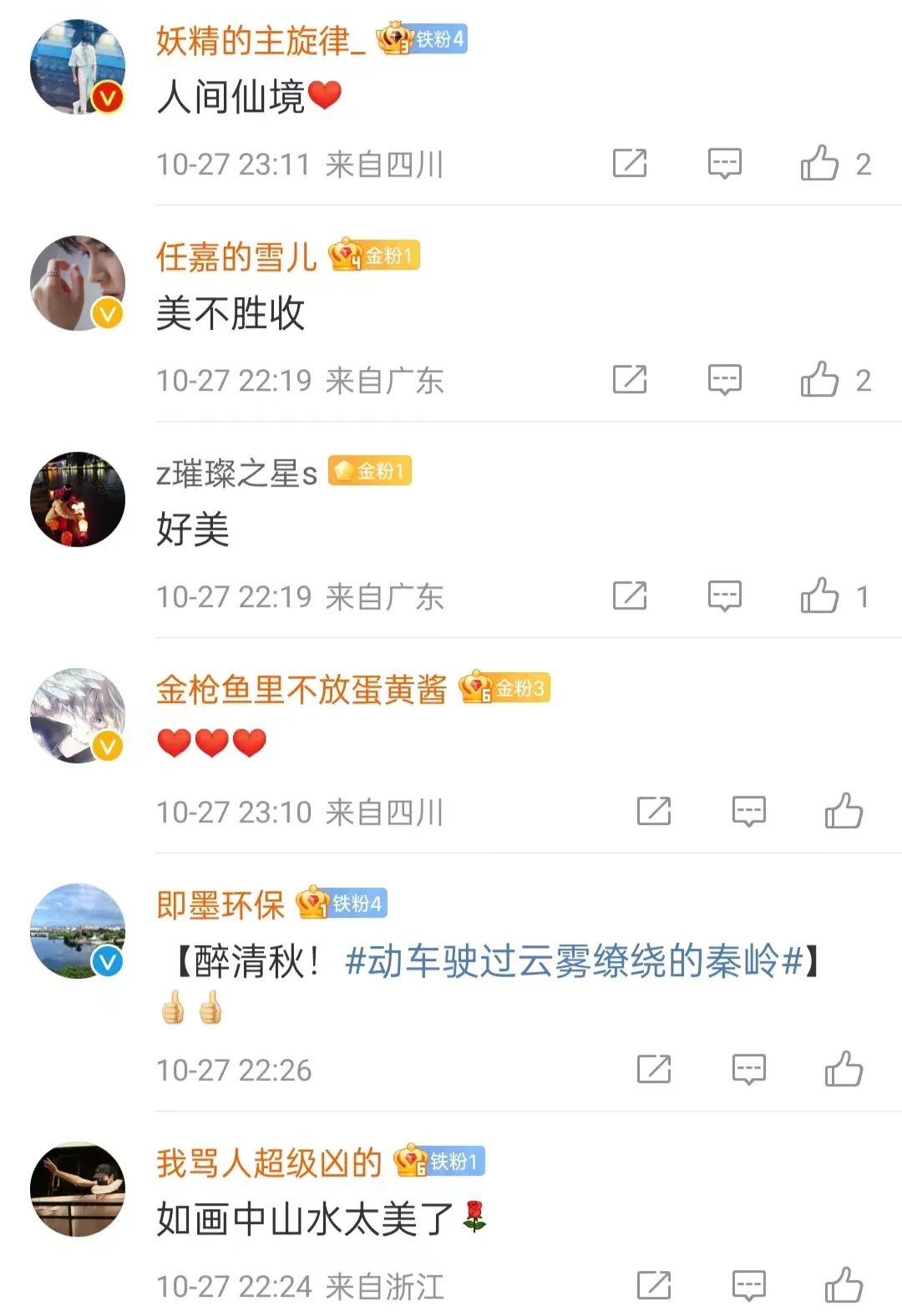Like z璀璨之星s's comment
902x1316 pixels.
click(x=819, y=595)
